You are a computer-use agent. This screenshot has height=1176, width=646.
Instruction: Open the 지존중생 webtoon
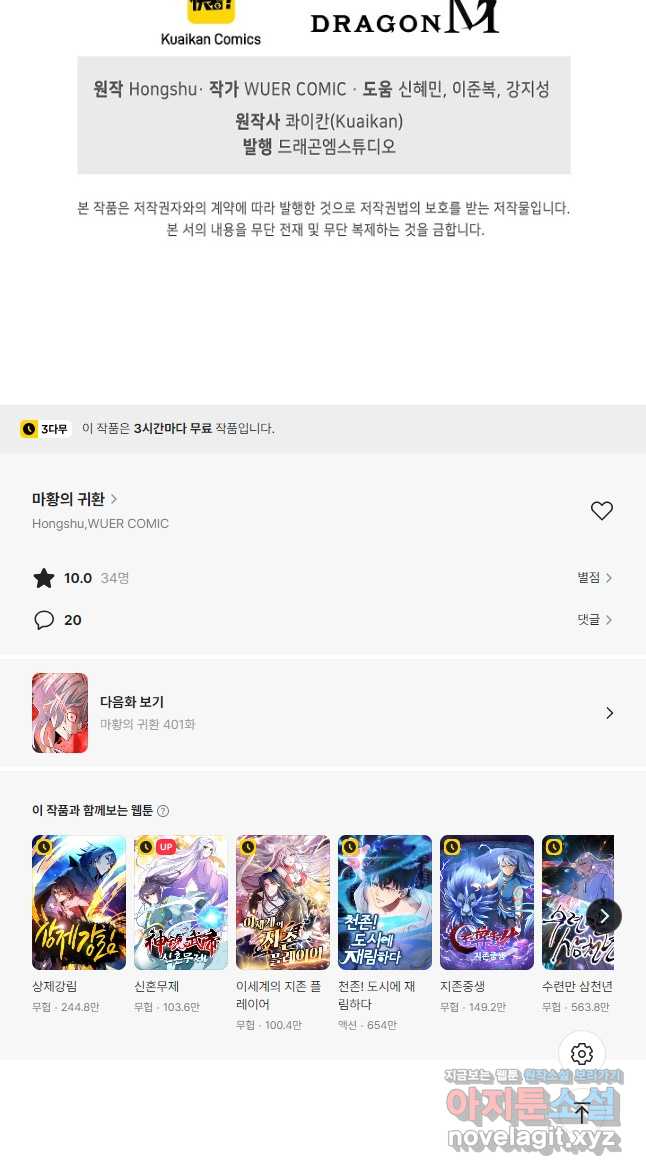pos(487,903)
